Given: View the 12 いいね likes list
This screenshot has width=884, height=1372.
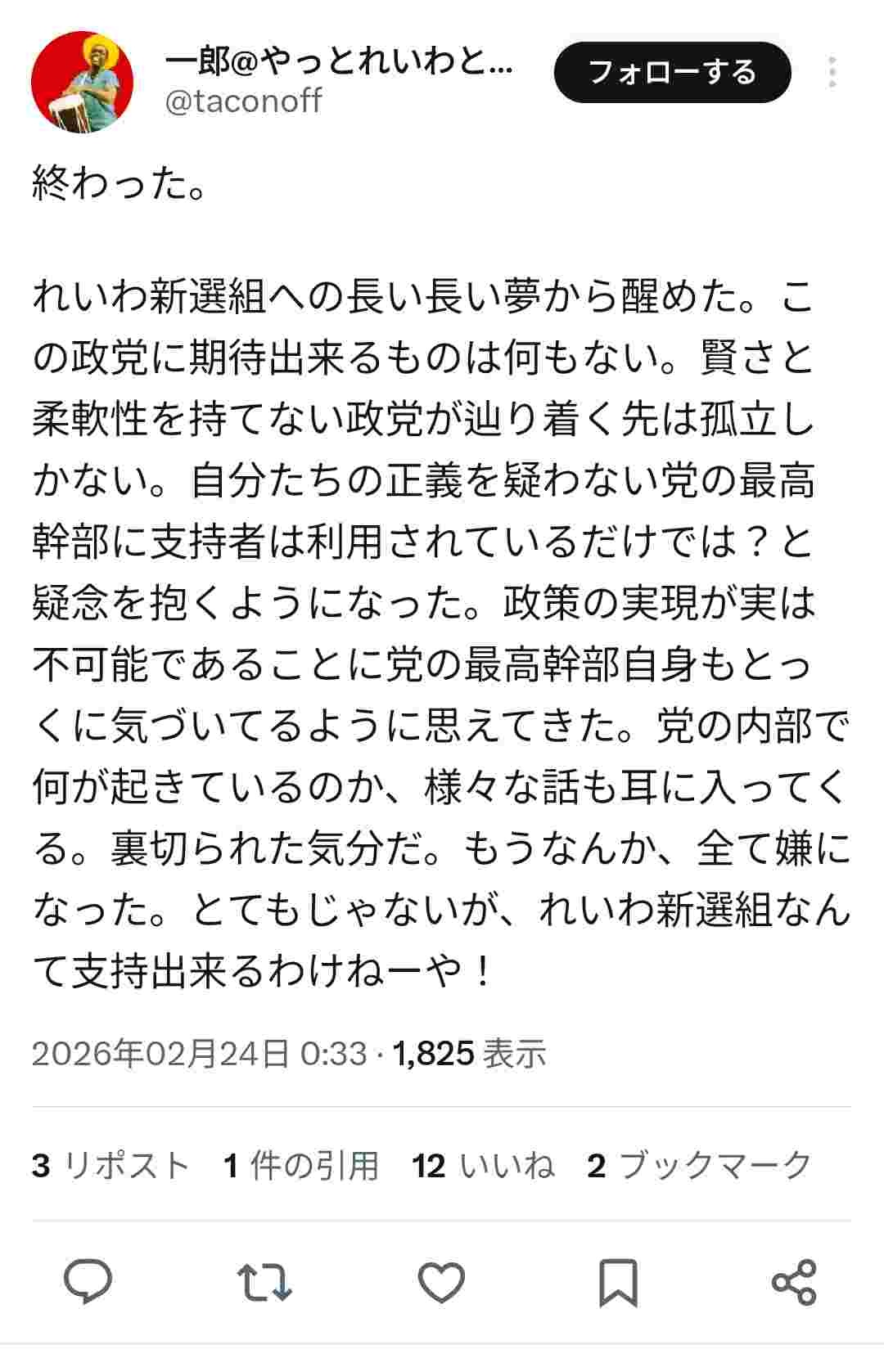Looking at the screenshot, I should (483, 1166).
